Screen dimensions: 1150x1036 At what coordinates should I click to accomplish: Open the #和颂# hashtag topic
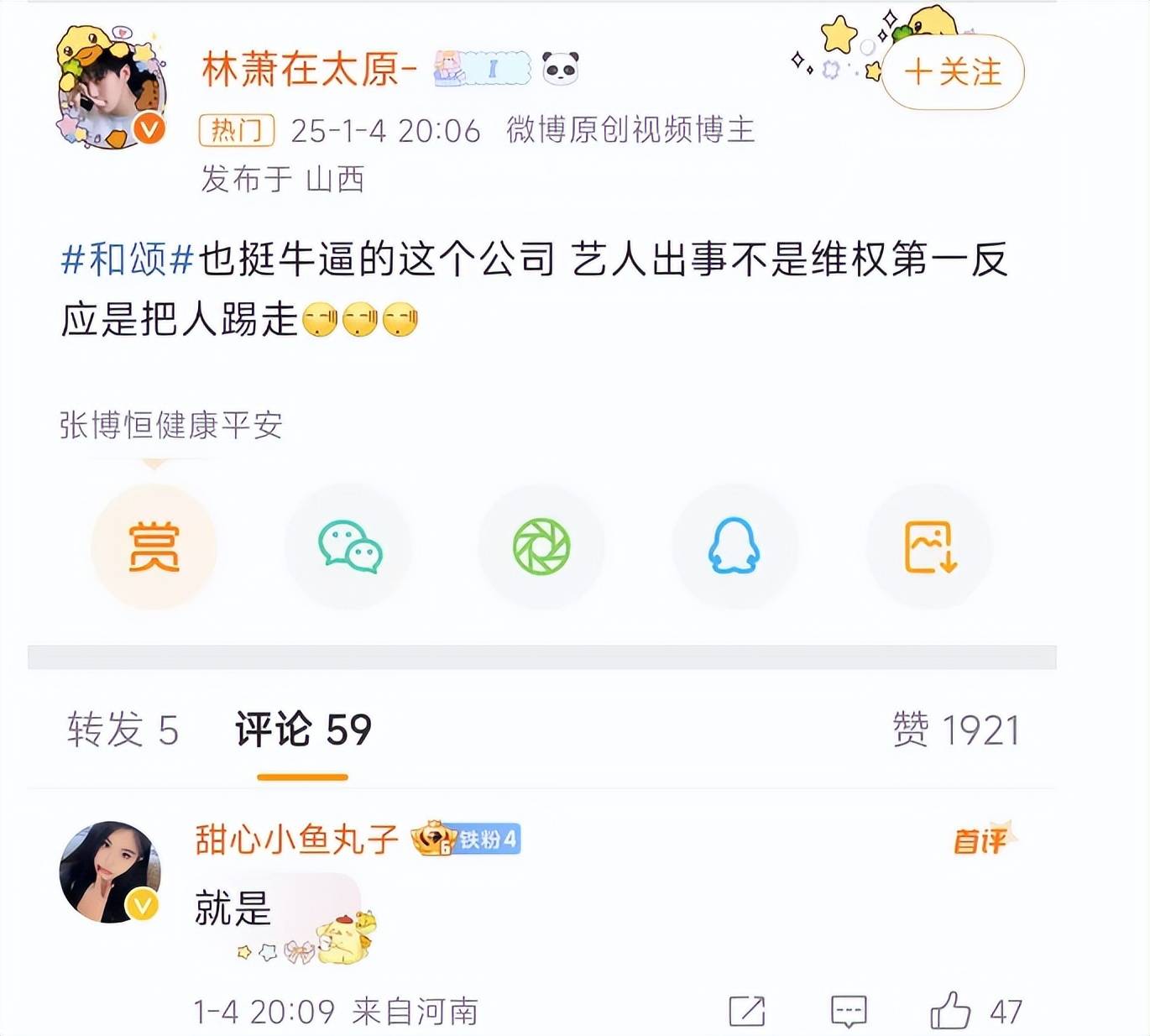pos(128,259)
